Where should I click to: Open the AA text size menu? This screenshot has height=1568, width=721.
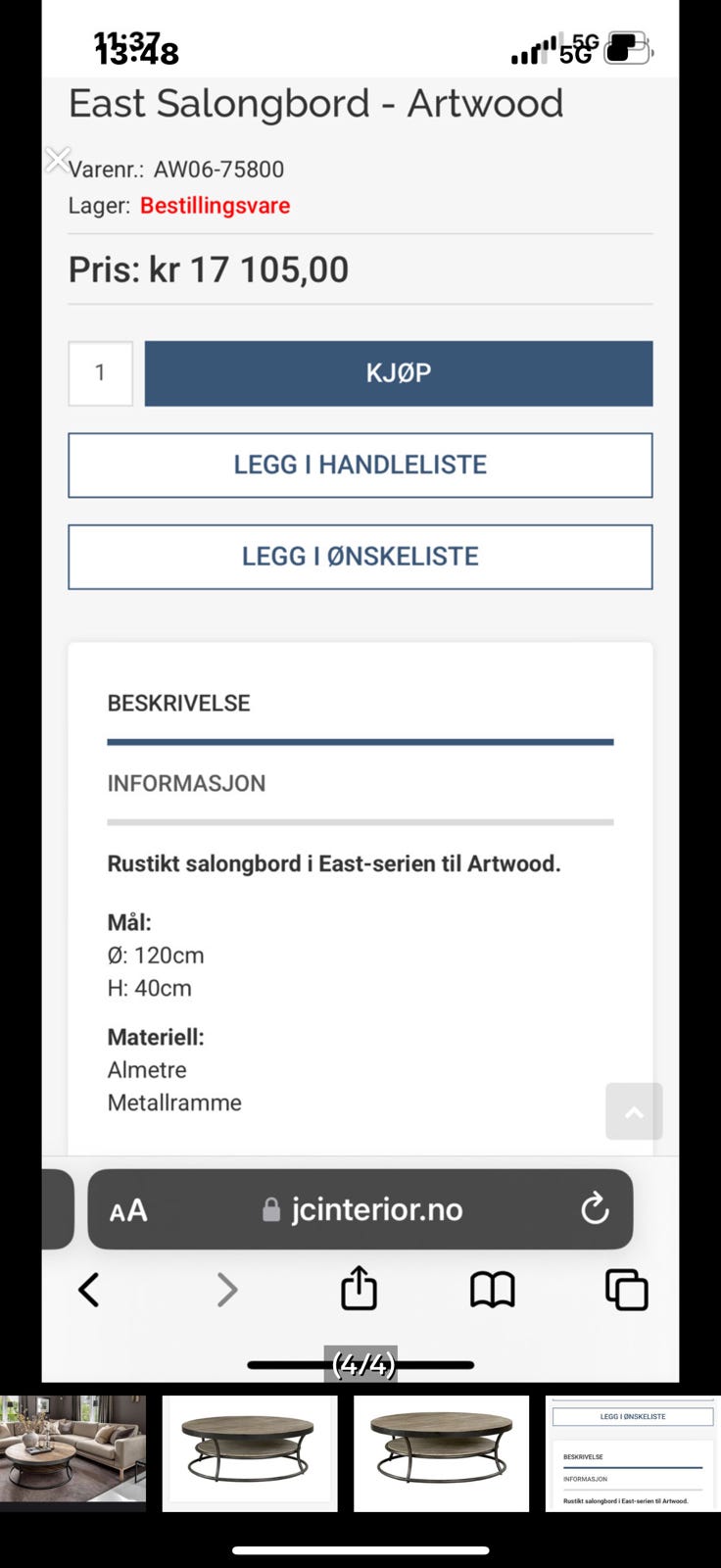pyautogui.click(x=126, y=1209)
